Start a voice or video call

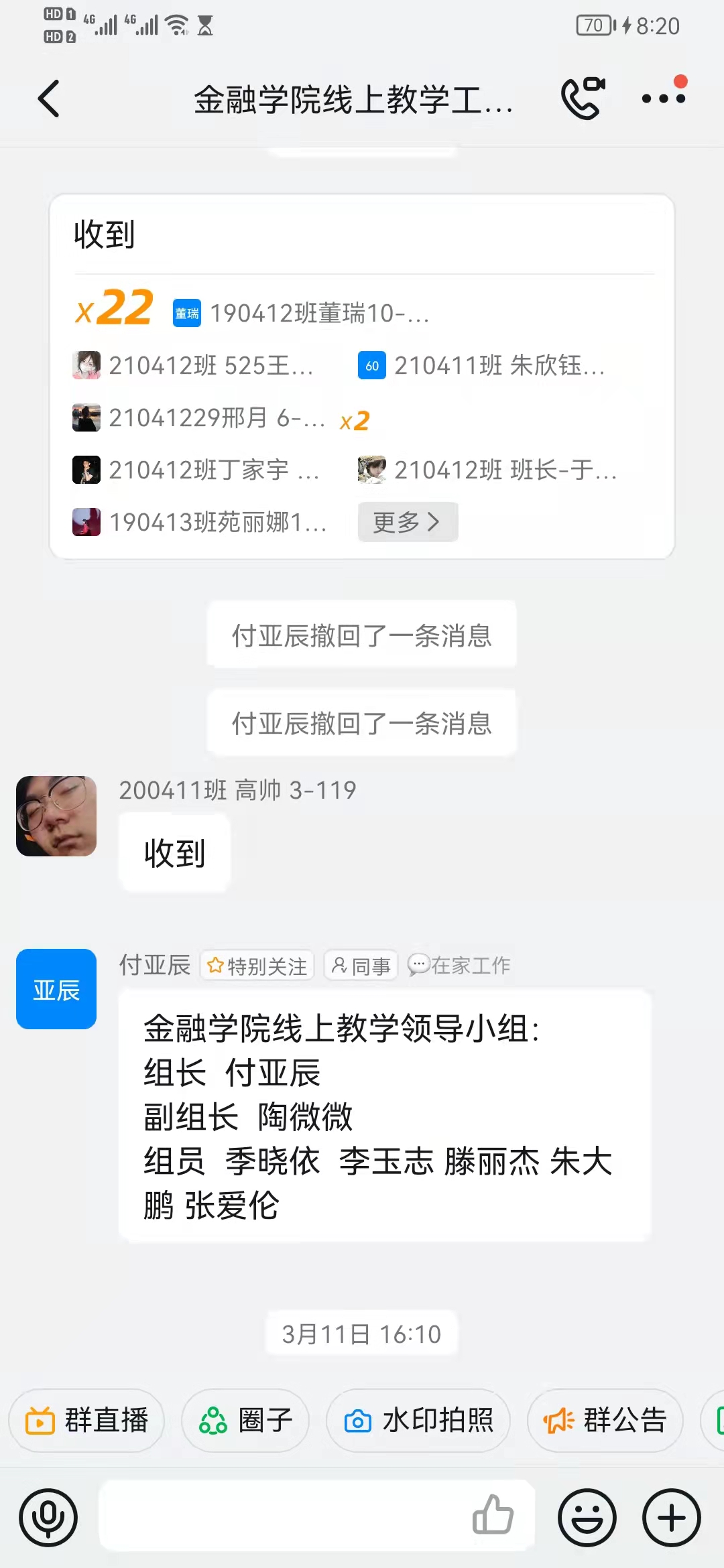[583, 99]
